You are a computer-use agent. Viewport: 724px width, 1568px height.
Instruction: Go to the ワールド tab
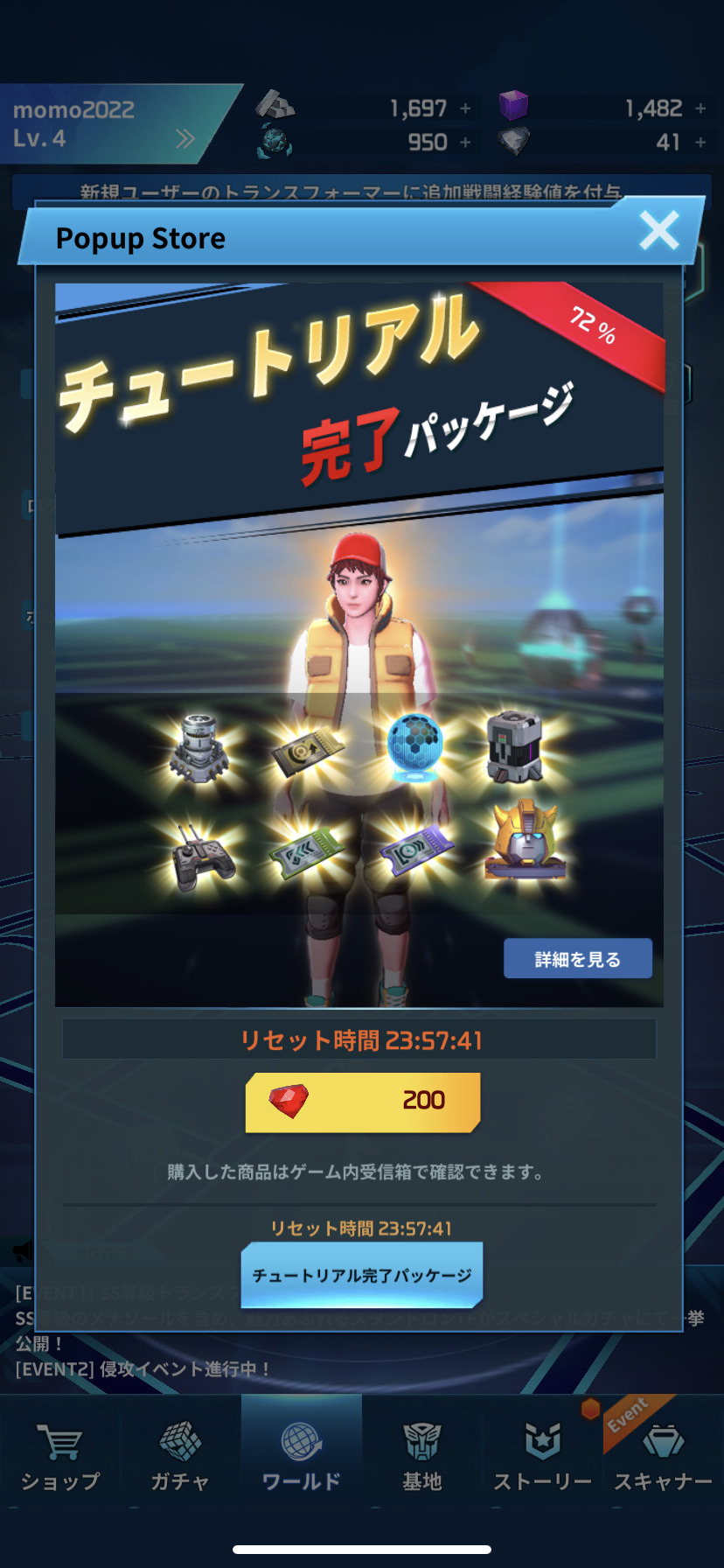click(x=301, y=1458)
